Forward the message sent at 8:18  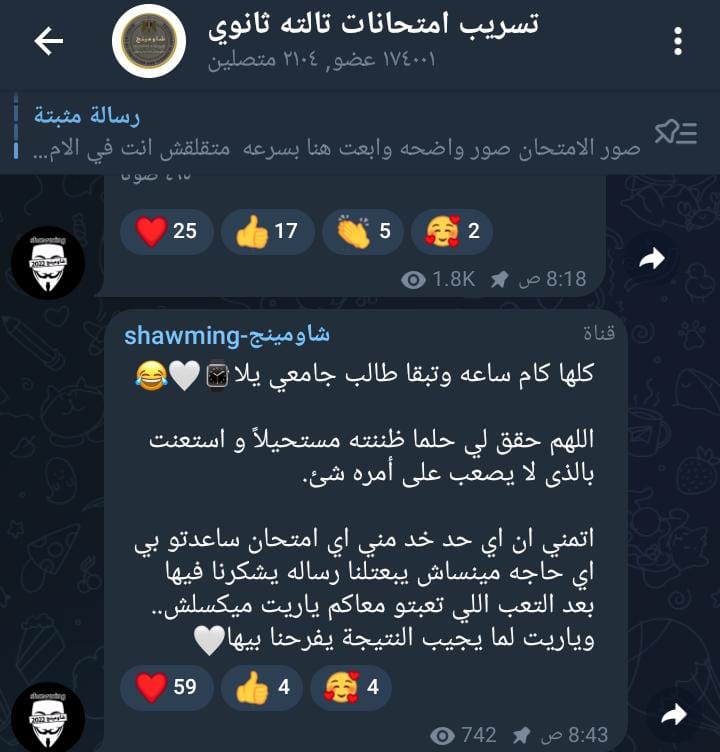click(652, 260)
